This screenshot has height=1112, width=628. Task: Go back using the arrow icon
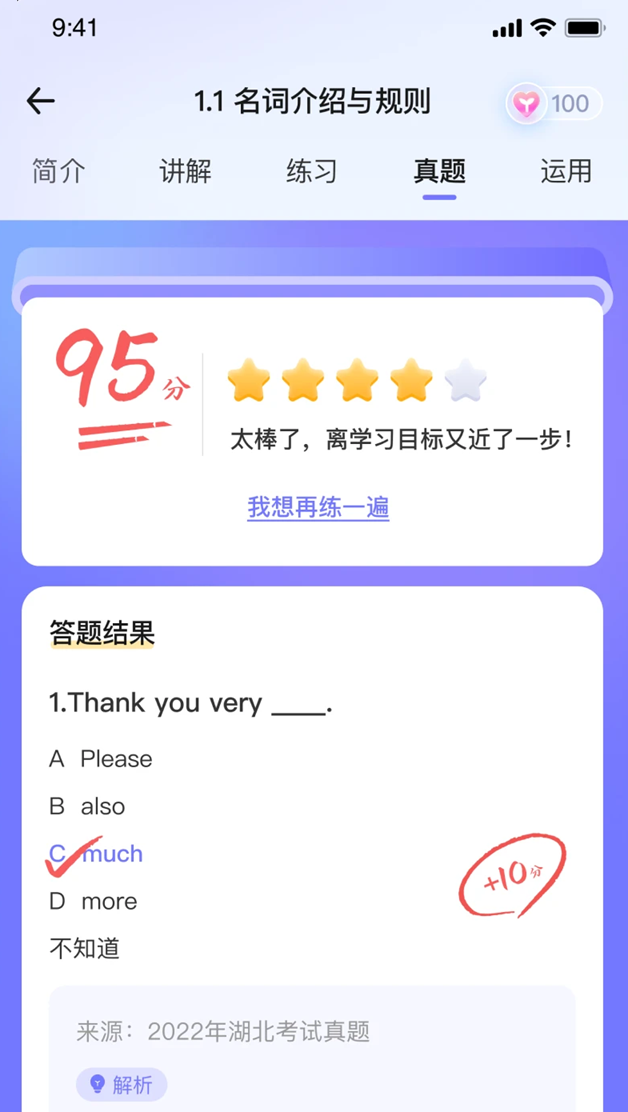coord(41,101)
